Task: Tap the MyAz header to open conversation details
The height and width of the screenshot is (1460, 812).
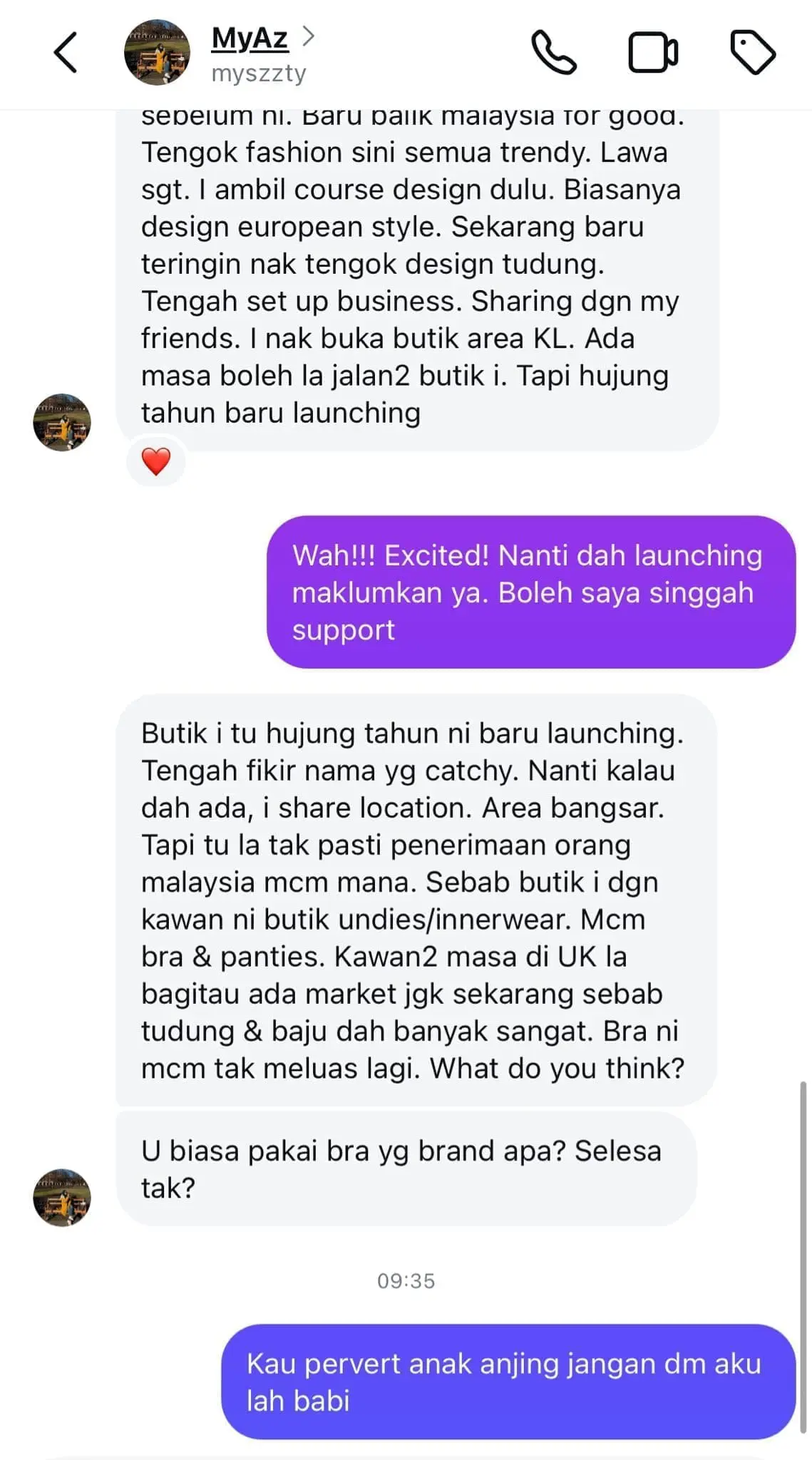Action: pos(249,51)
